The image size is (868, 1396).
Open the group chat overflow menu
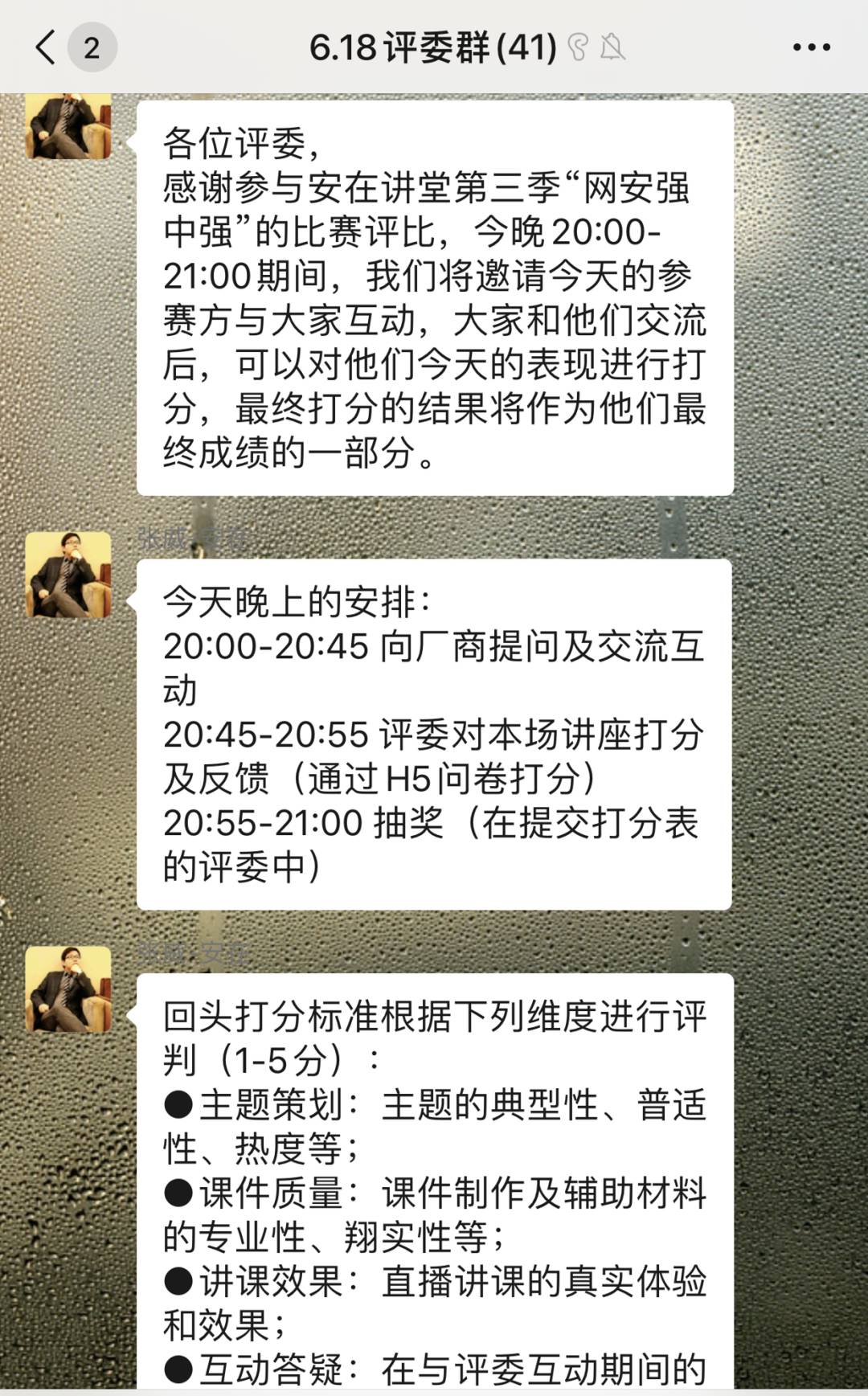[x=811, y=47]
